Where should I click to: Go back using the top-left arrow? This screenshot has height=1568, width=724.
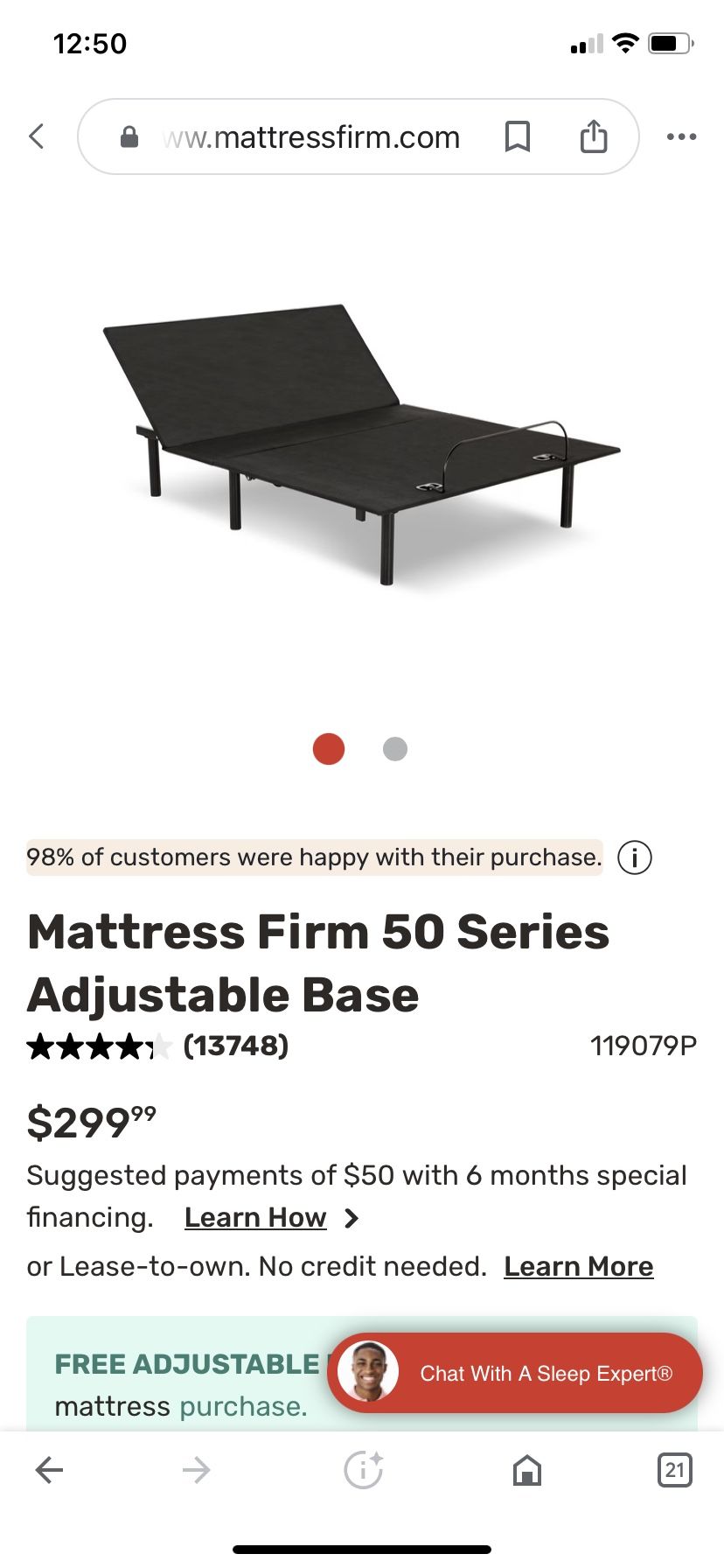point(37,136)
